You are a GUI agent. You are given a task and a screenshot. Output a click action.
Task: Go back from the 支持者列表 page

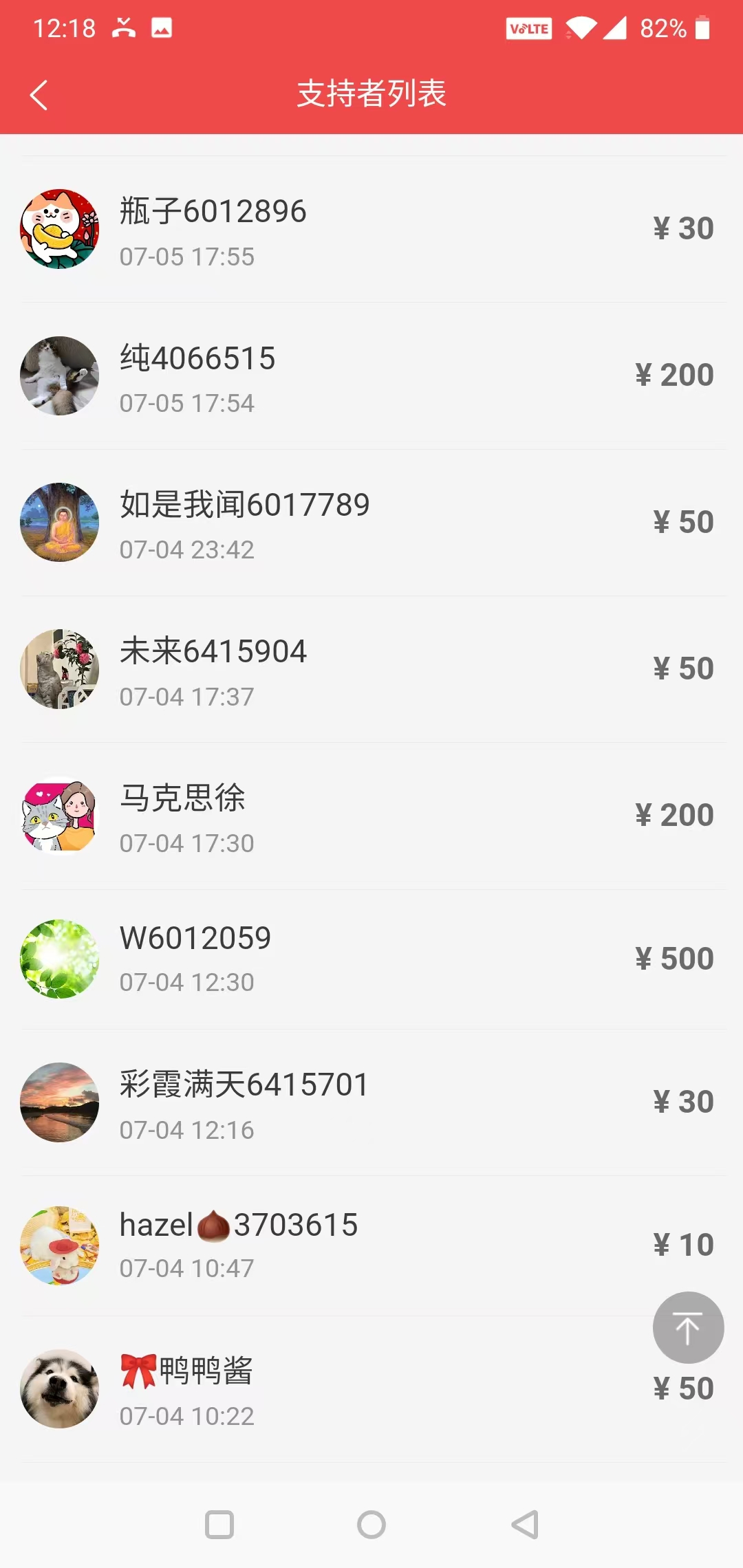click(39, 95)
